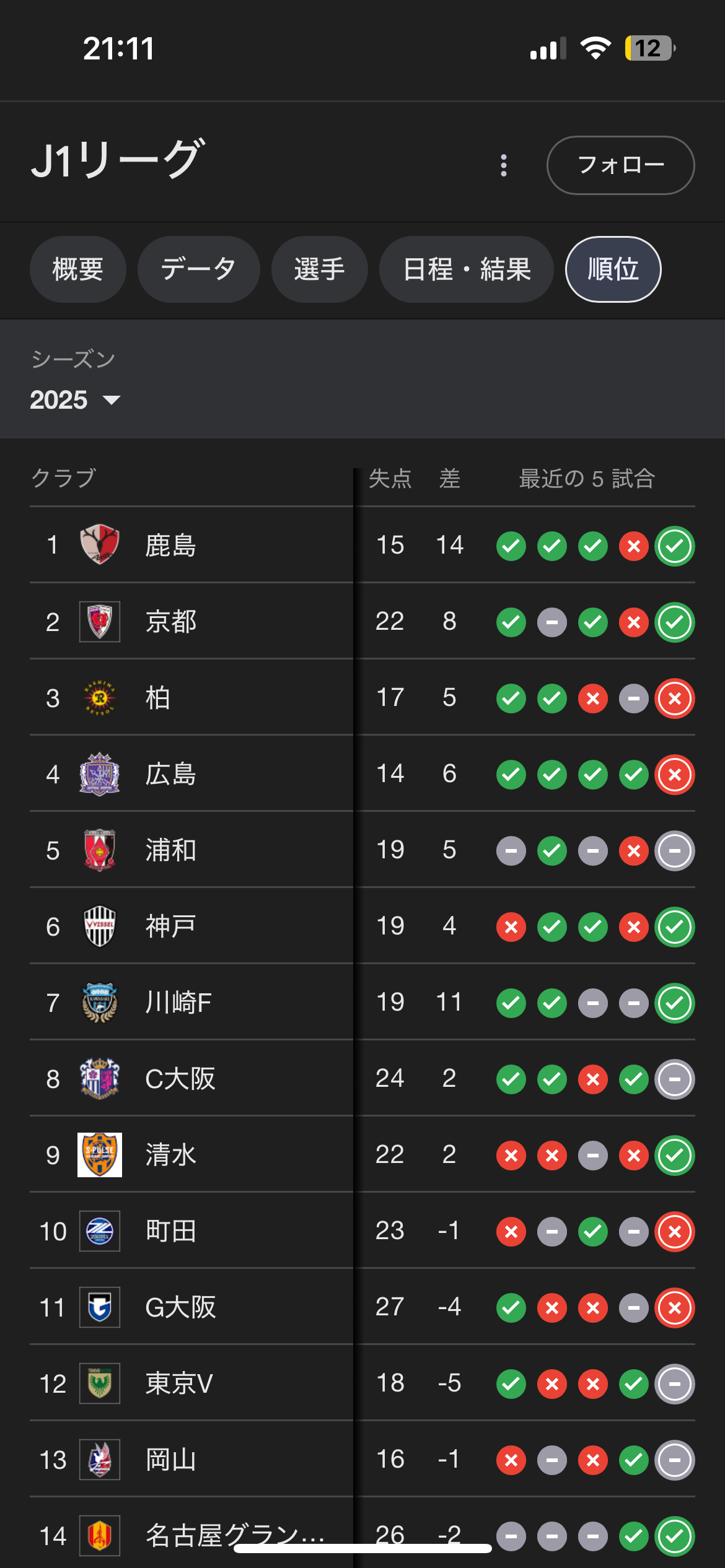This screenshot has width=725, height=1568.
Task: Open the C大阪 team row
Action: coord(362,1078)
